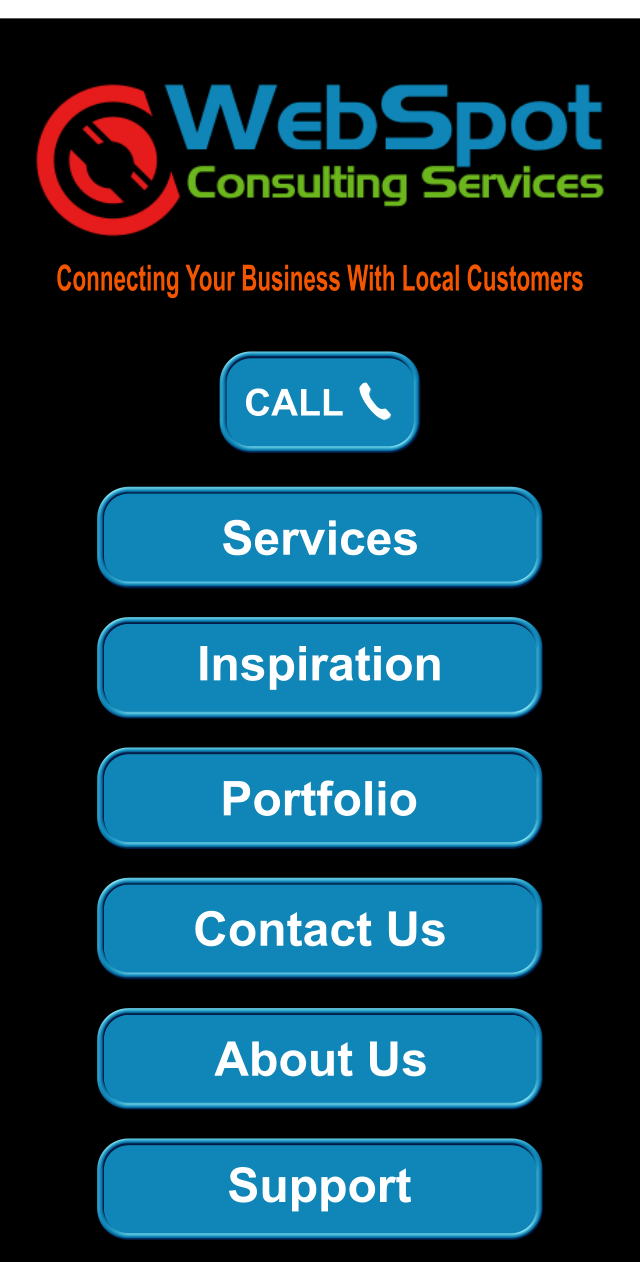Open the Support page
Image resolution: width=640 pixels, height=1262 pixels.
point(319,1188)
